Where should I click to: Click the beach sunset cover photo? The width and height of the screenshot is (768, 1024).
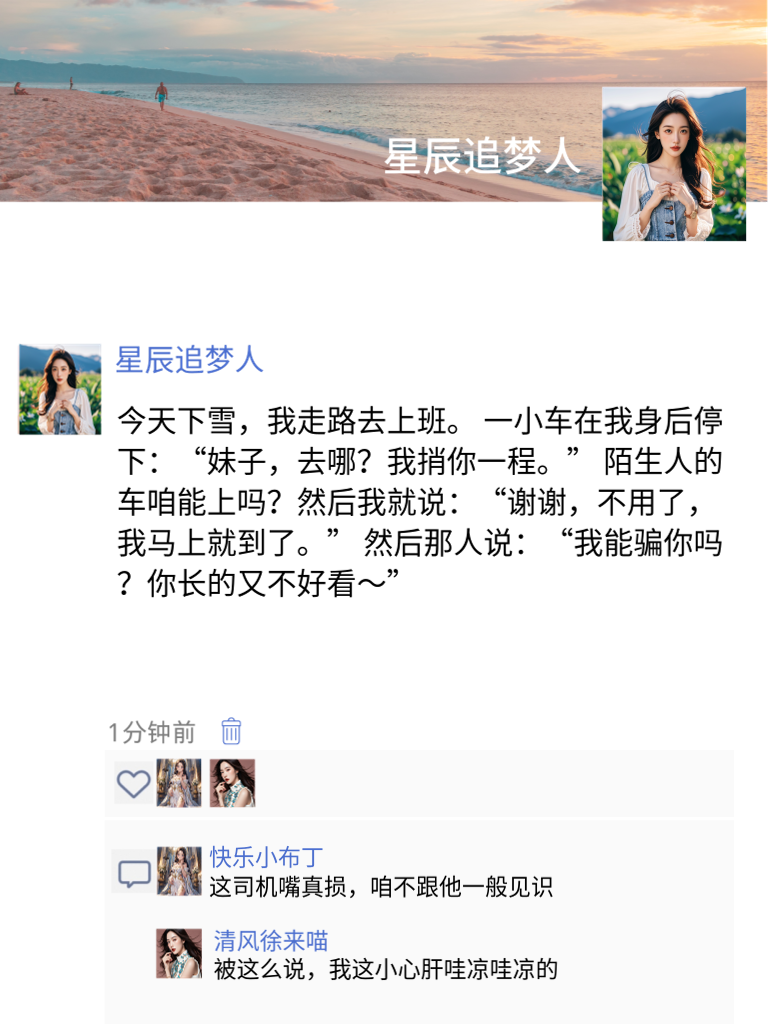300,110
